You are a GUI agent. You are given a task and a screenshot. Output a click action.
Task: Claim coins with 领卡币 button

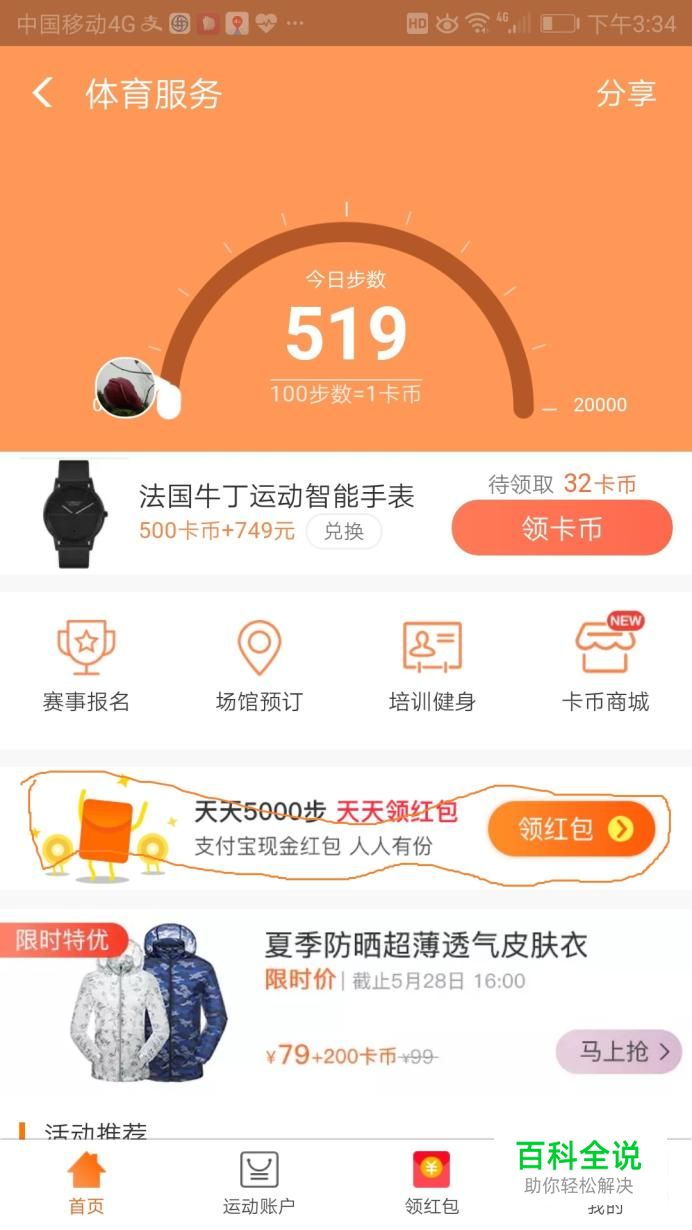point(562,528)
